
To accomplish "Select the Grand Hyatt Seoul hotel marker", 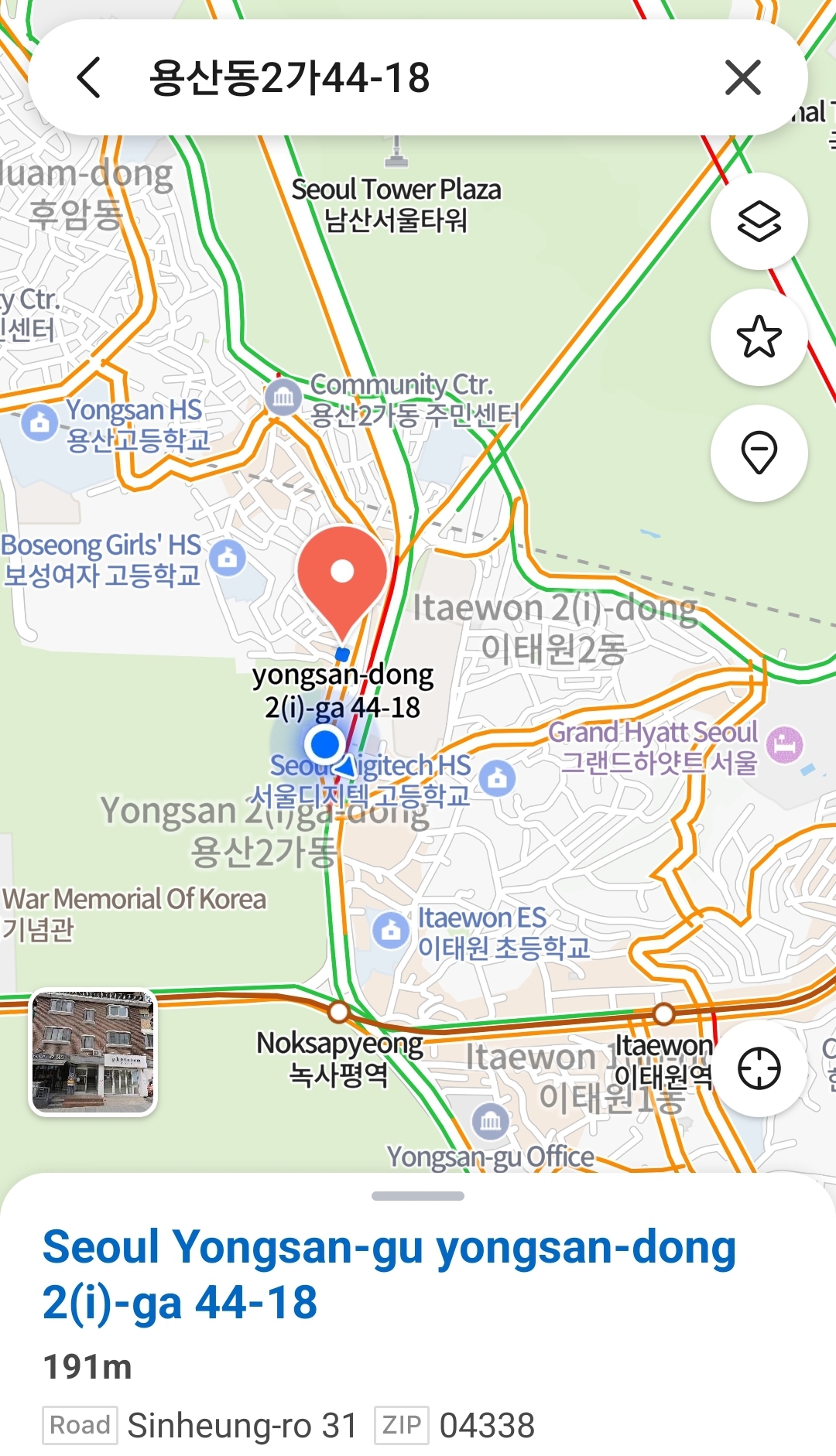I will [x=785, y=745].
